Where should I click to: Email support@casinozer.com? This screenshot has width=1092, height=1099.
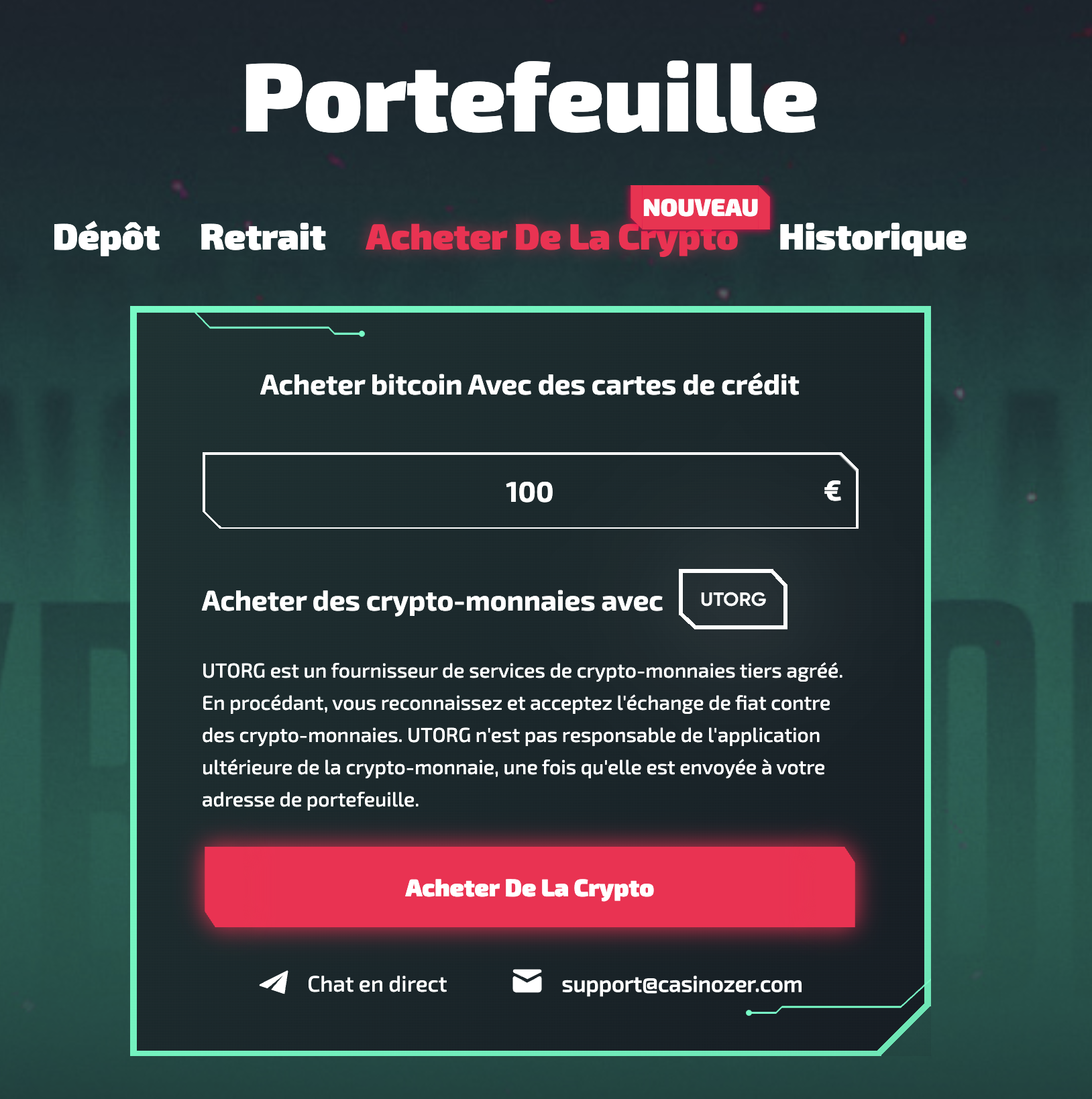coord(681,984)
